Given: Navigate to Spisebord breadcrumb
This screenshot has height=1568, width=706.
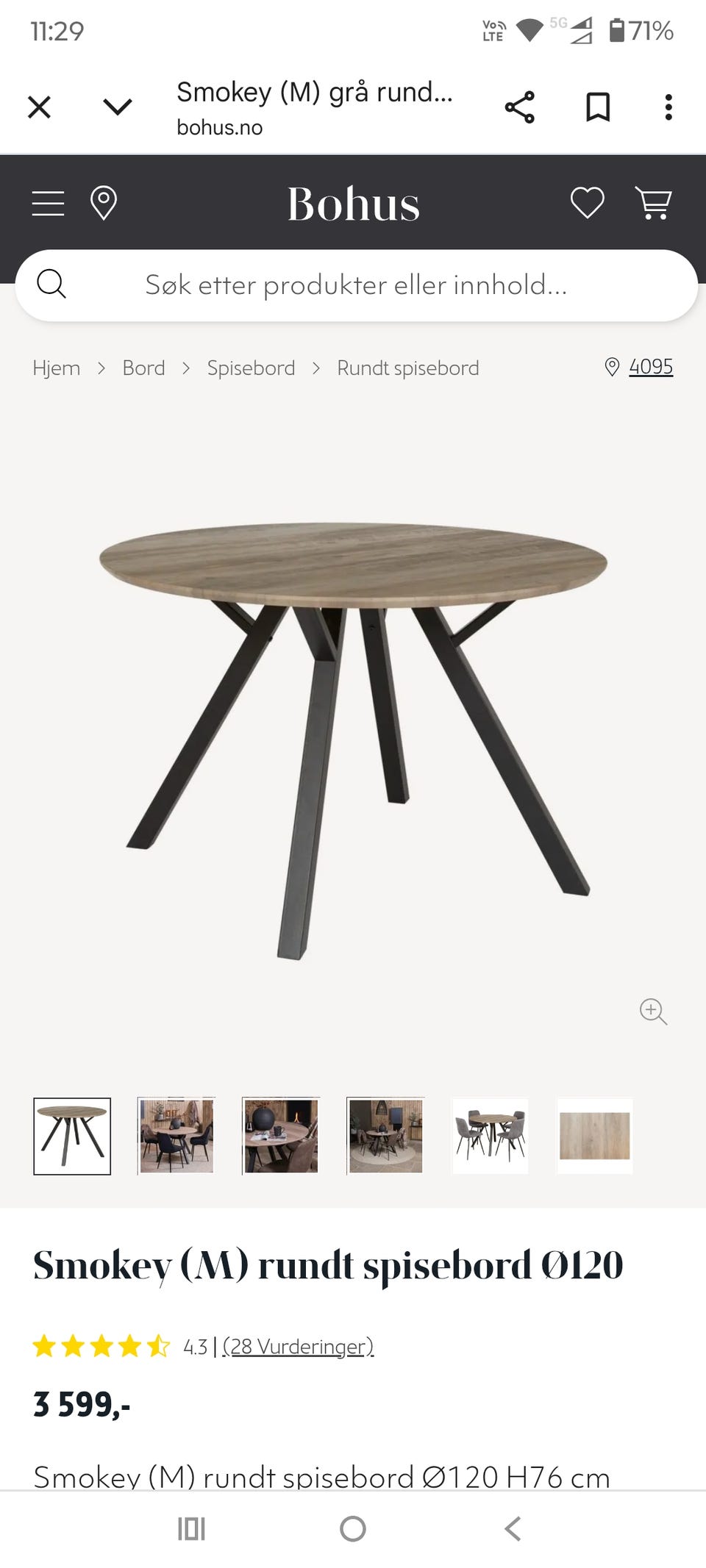Looking at the screenshot, I should [x=251, y=368].
